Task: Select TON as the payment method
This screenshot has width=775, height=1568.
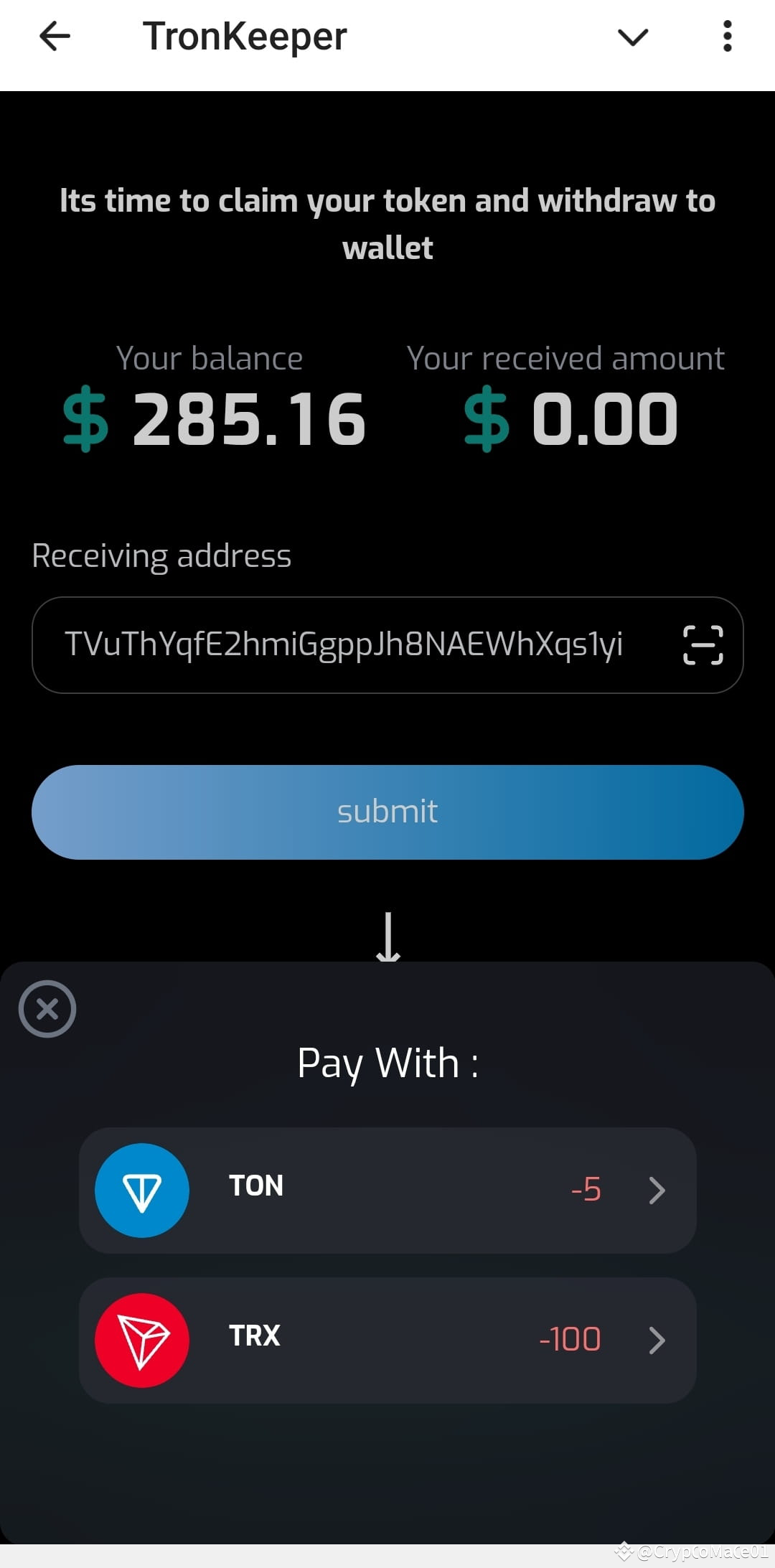Action: (x=387, y=1190)
